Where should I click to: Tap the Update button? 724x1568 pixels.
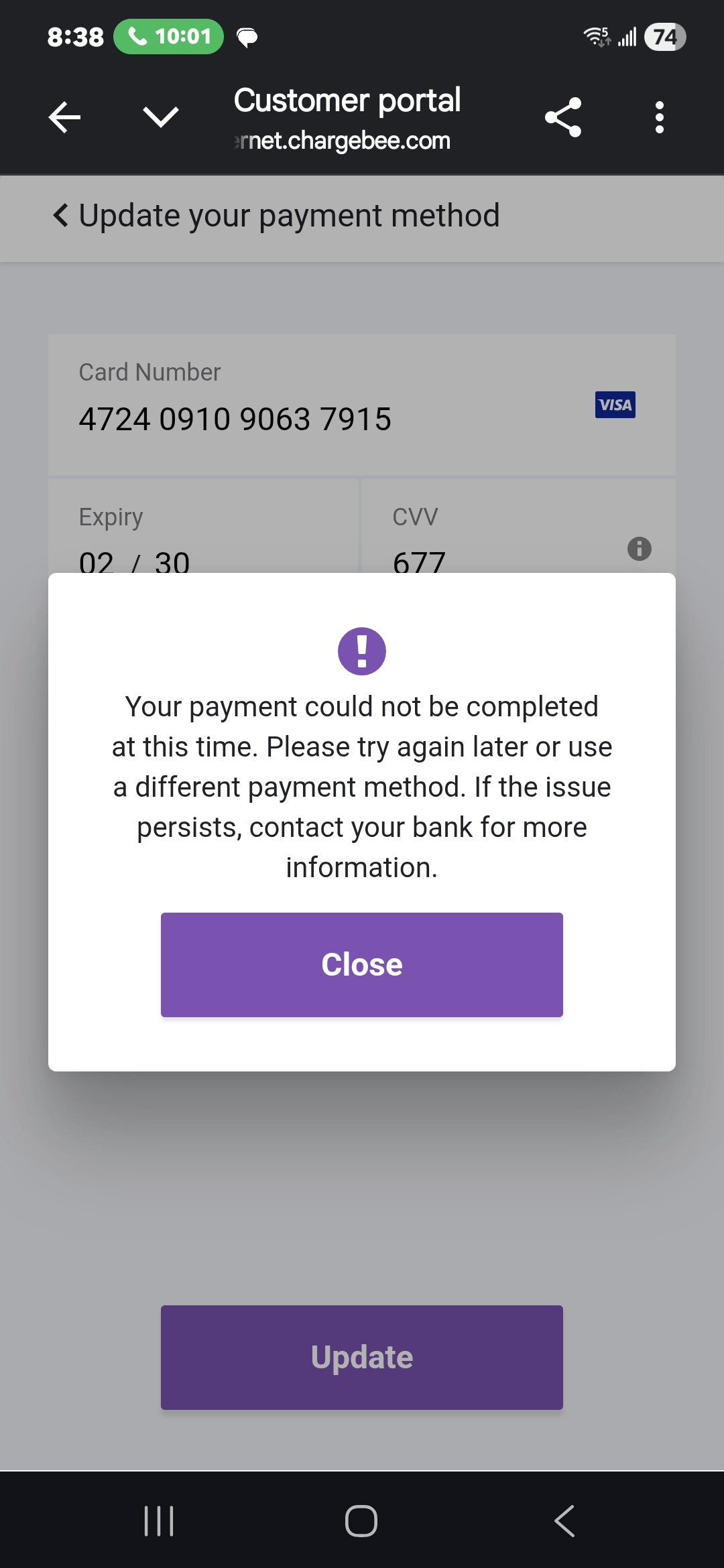362,1357
